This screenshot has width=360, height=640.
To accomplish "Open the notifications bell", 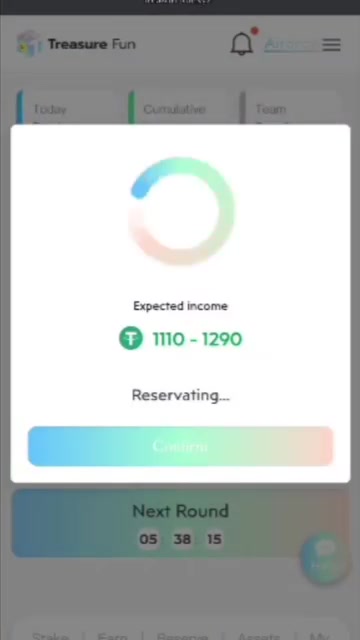I will coord(242,43).
